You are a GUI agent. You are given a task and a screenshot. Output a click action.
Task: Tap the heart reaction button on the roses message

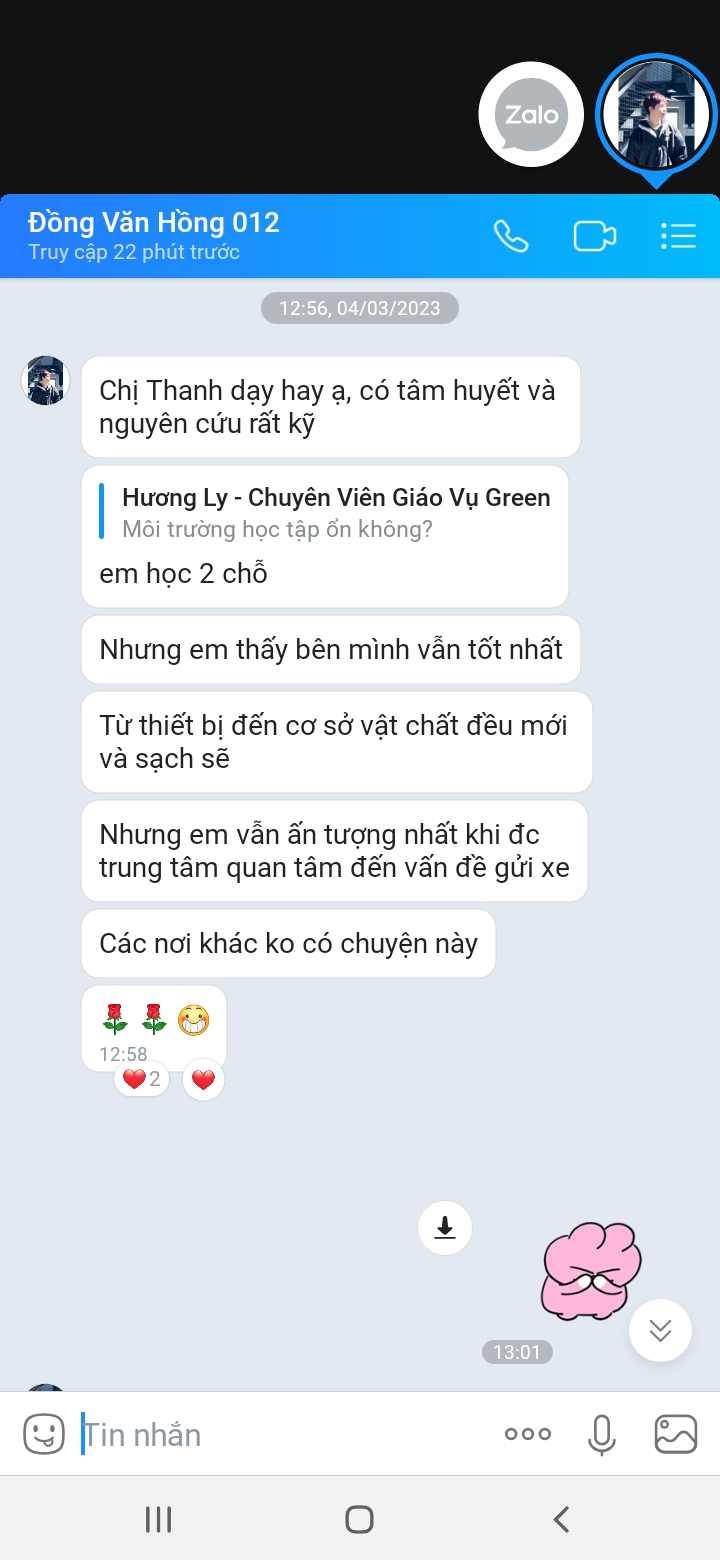pos(204,1079)
